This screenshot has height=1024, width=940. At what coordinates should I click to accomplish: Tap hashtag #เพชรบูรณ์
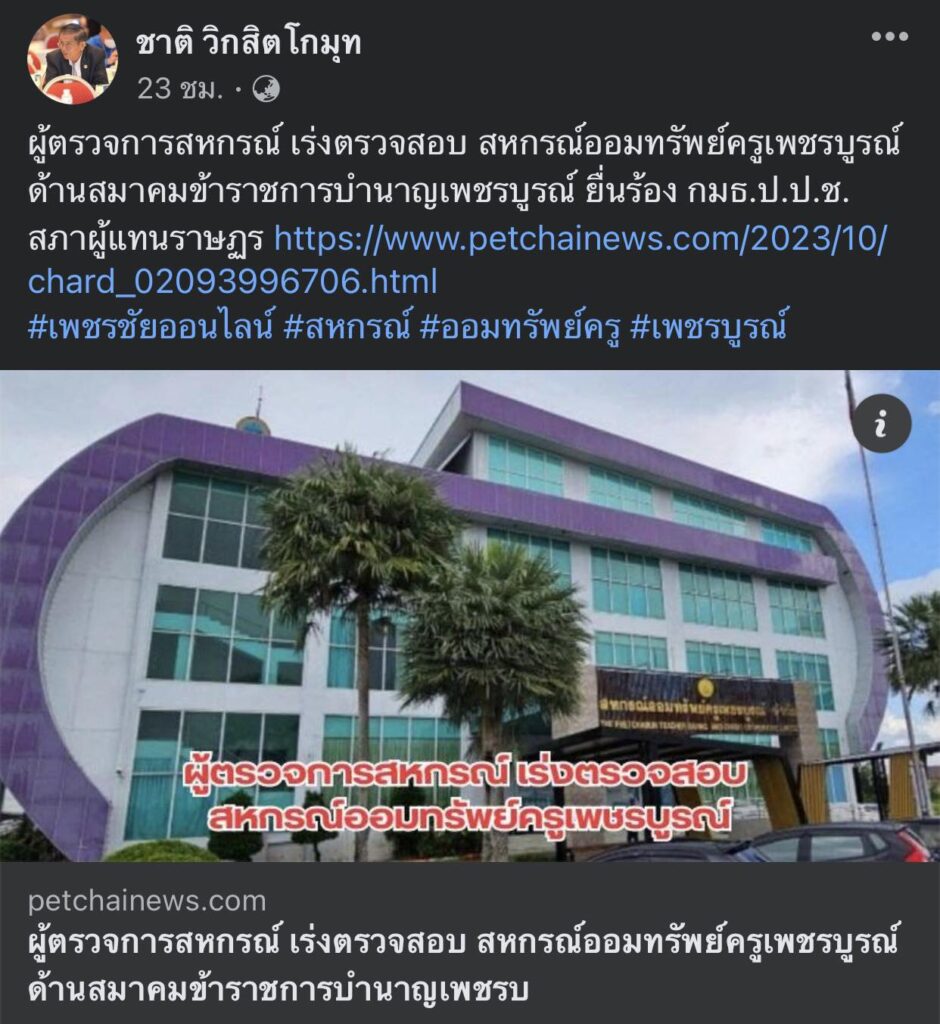[708, 328]
